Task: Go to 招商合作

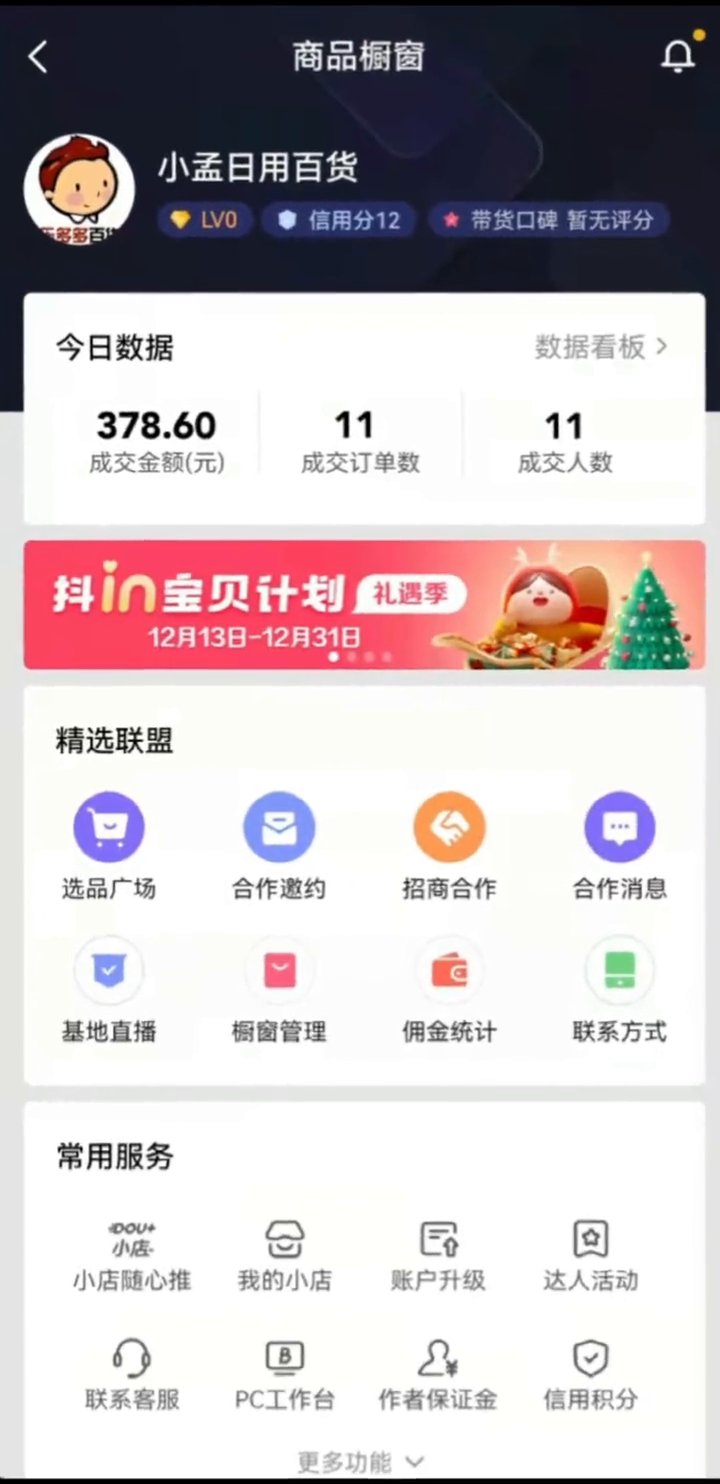Action: coord(449,846)
